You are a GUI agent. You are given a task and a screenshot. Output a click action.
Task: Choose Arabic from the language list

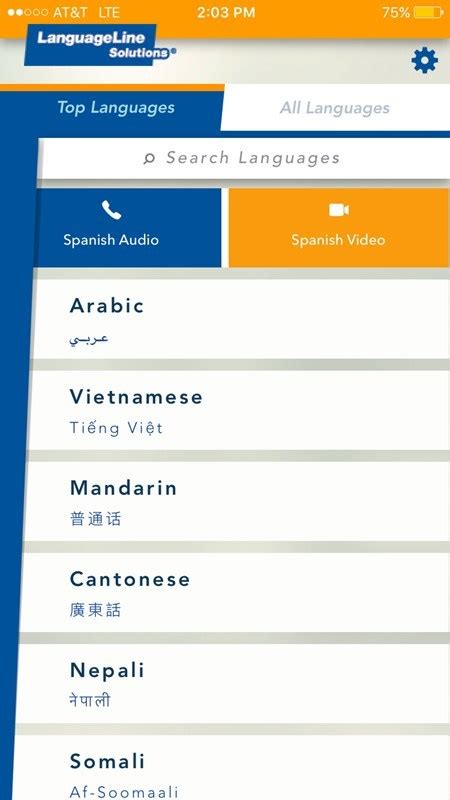[240, 318]
